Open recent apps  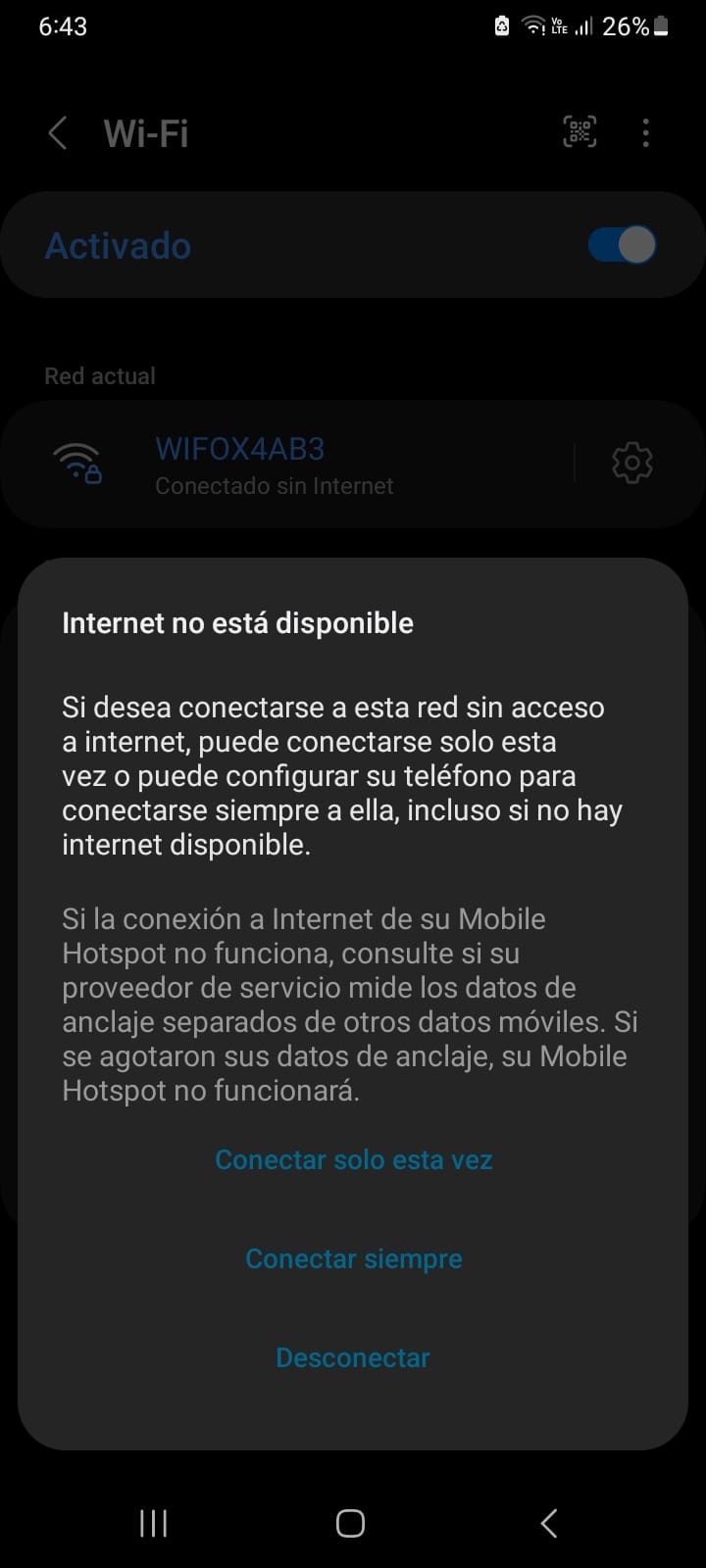(153, 1523)
